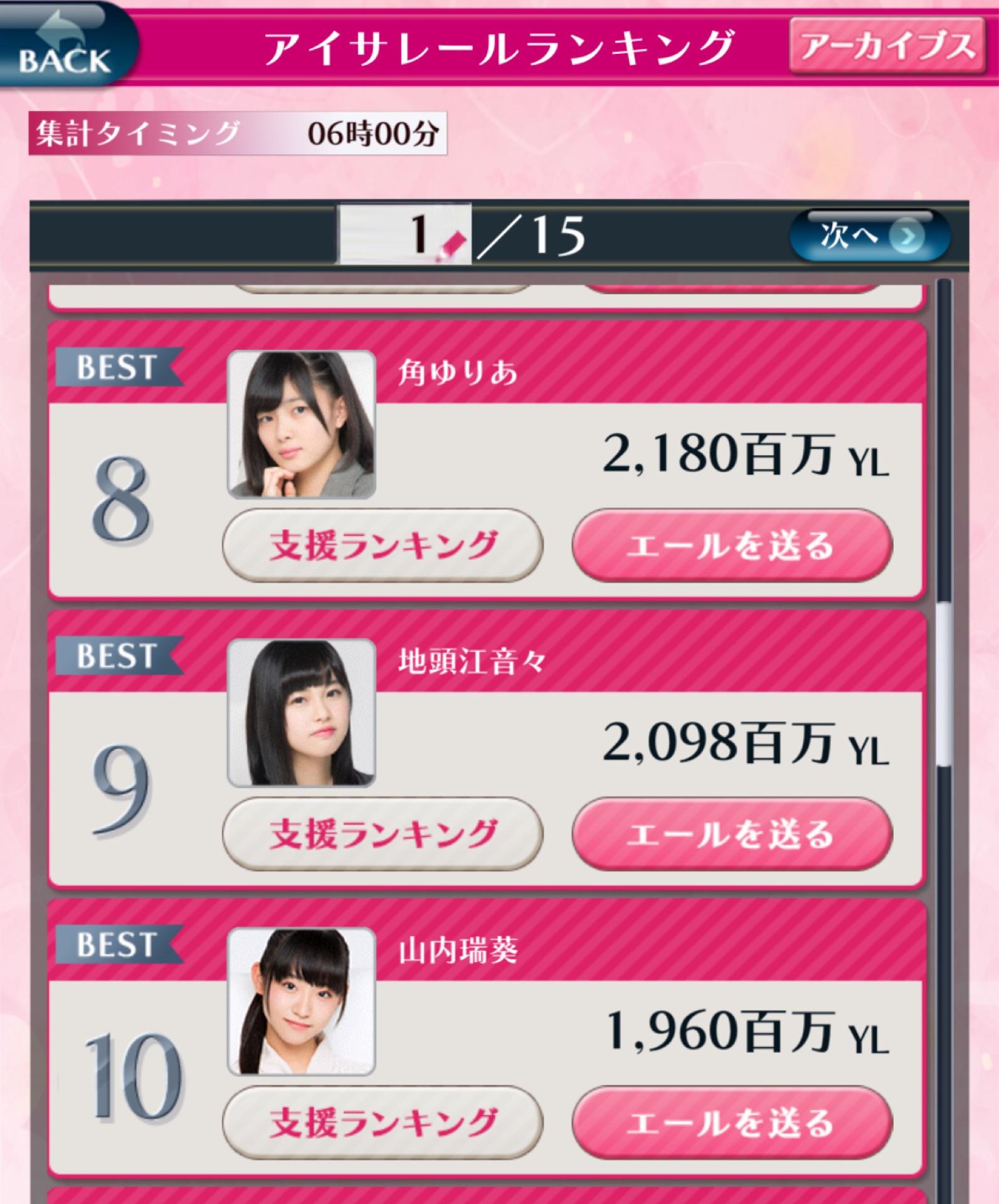Send a yell to 地頭江音々

click(x=731, y=833)
